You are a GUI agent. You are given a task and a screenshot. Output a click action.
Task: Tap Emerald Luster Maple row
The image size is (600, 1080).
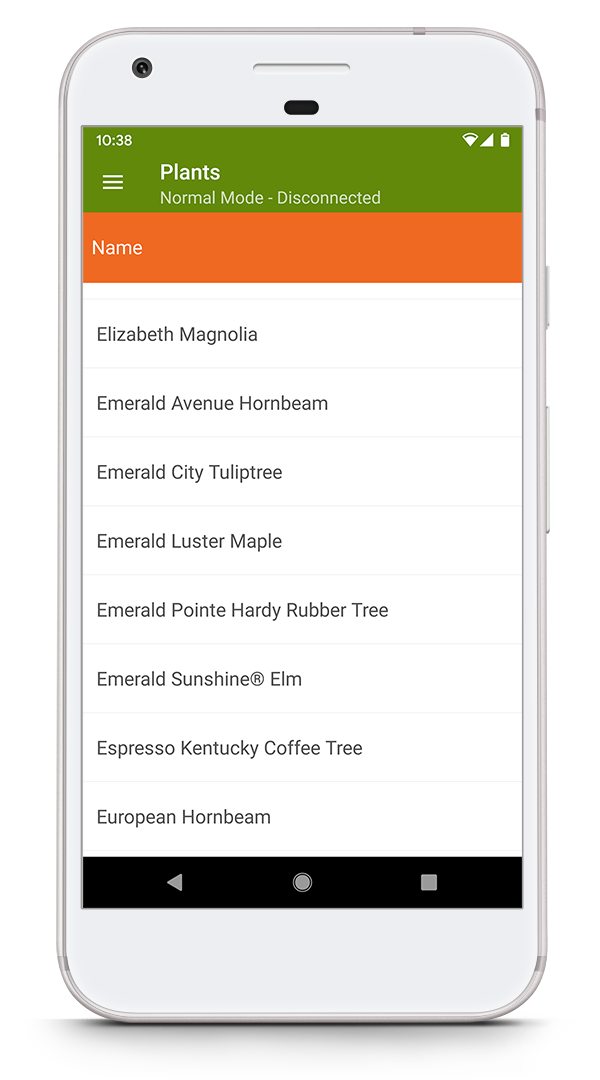pos(302,541)
